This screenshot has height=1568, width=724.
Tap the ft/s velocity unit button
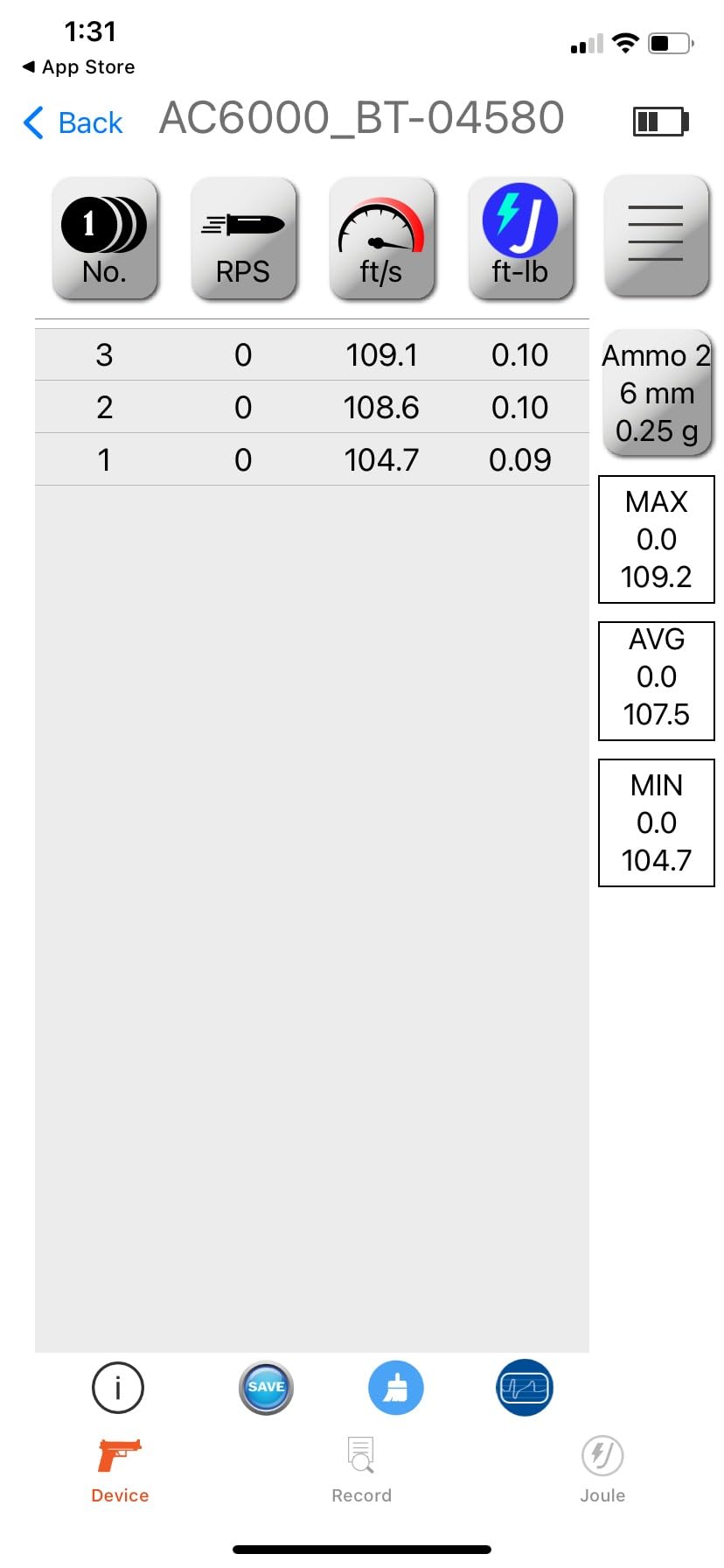coord(381,238)
